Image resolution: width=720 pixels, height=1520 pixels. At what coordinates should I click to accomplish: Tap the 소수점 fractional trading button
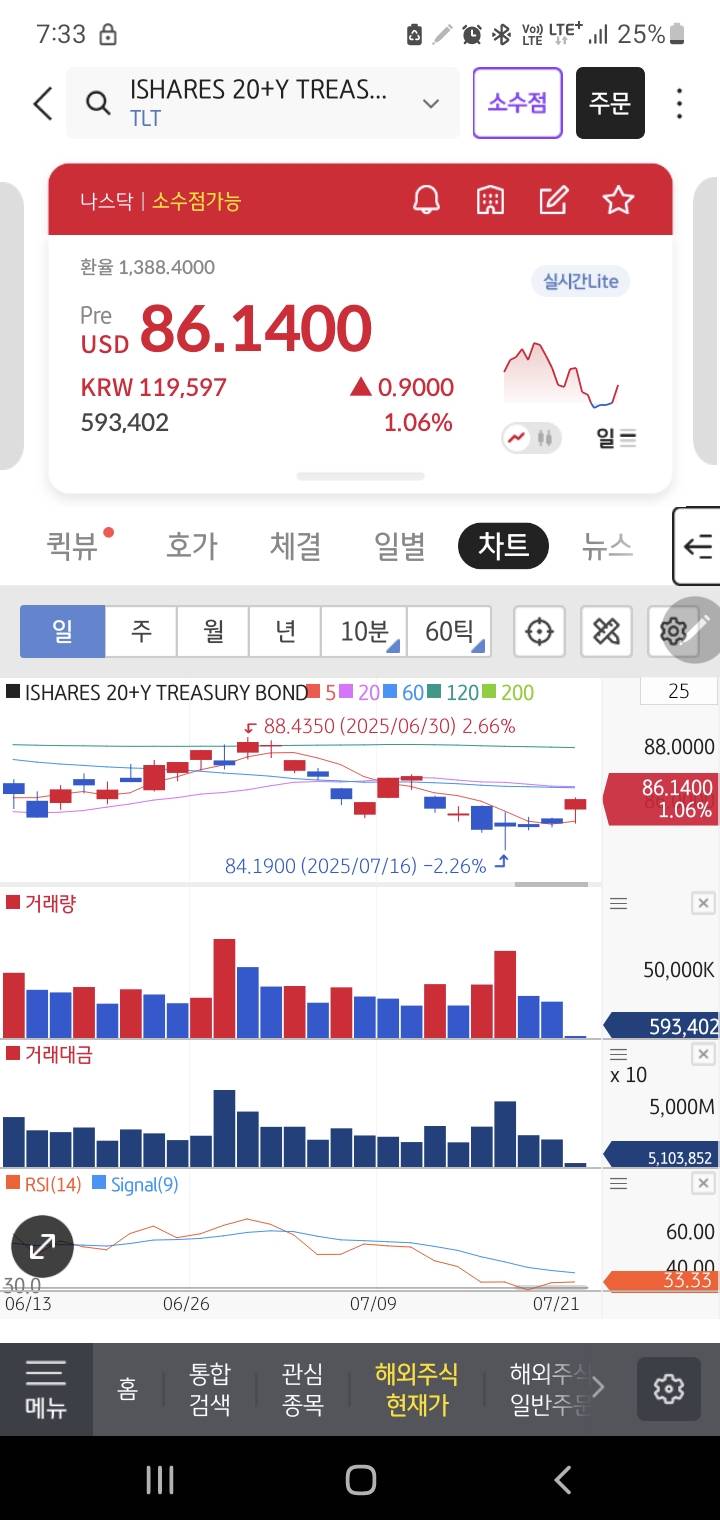click(x=517, y=103)
